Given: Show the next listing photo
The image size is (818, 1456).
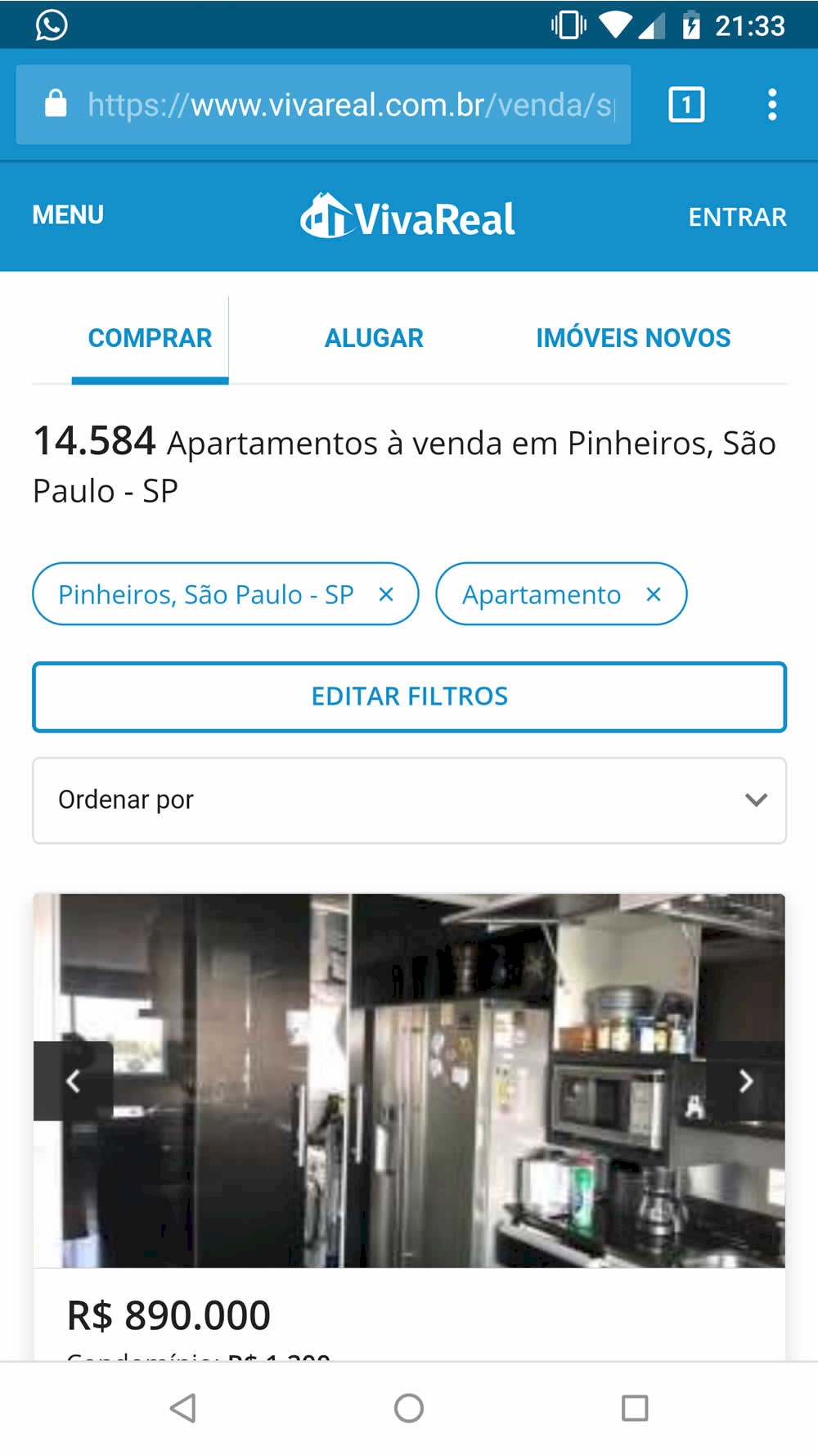Looking at the screenshot, I should (745, 1081).
